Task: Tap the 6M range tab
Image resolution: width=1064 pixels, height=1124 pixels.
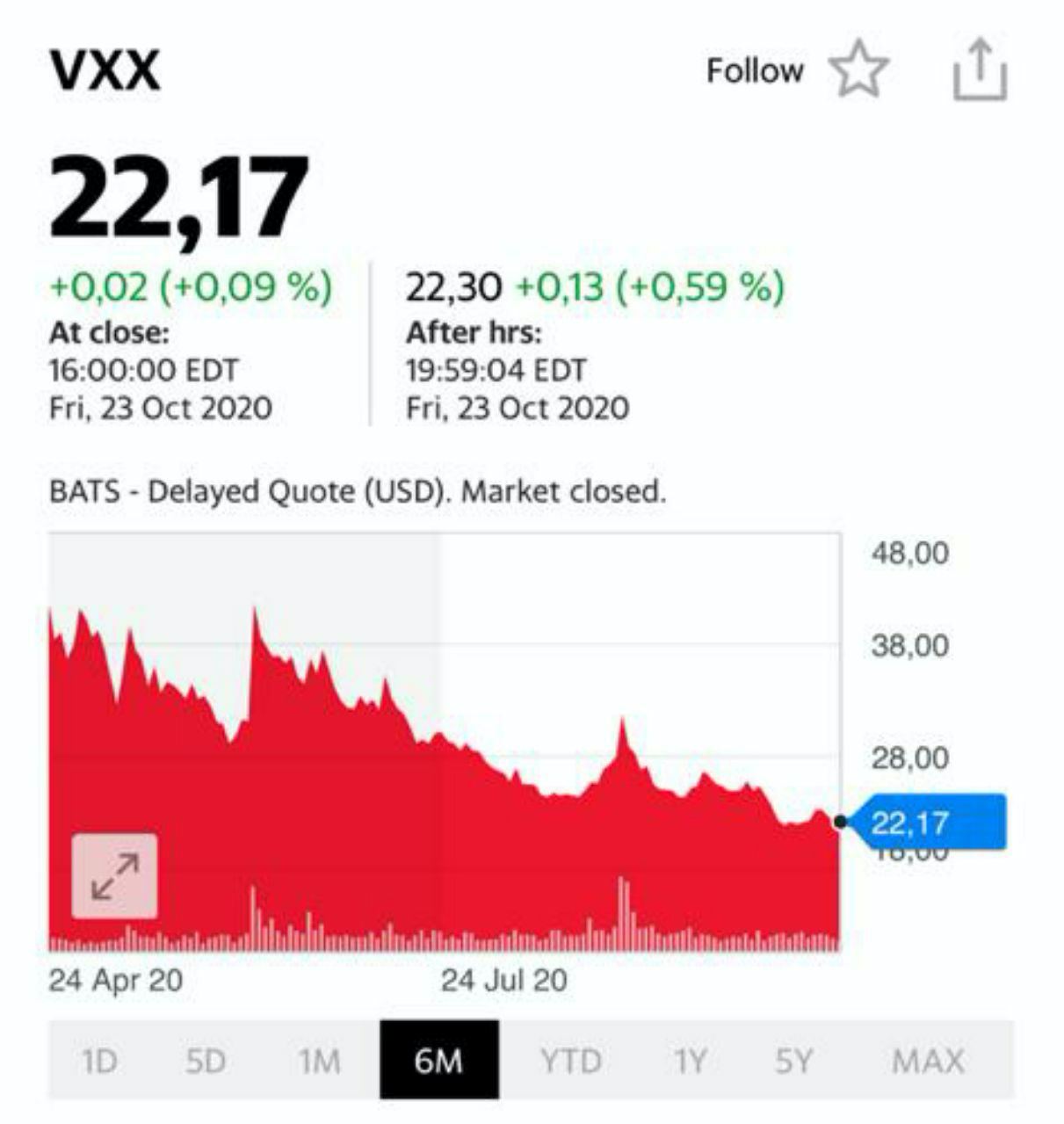Action: (438, 1060)
